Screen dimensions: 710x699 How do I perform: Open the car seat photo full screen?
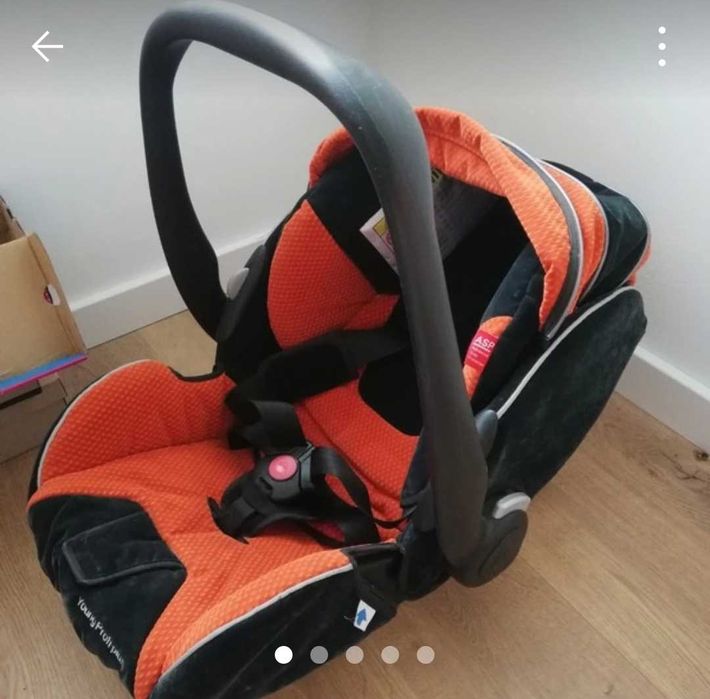(355, 350)
